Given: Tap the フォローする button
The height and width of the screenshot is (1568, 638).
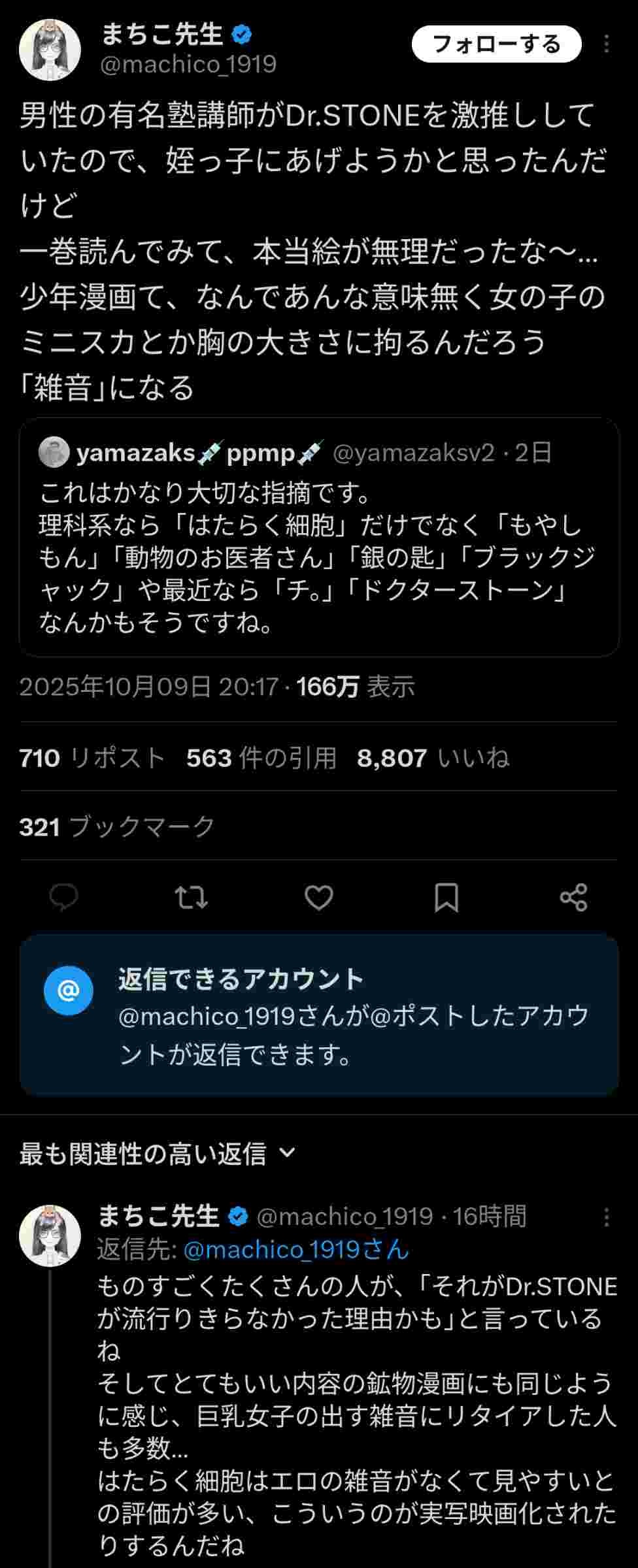Looking at the screenshot, I should pyautogui.click(x=496, y=44).
